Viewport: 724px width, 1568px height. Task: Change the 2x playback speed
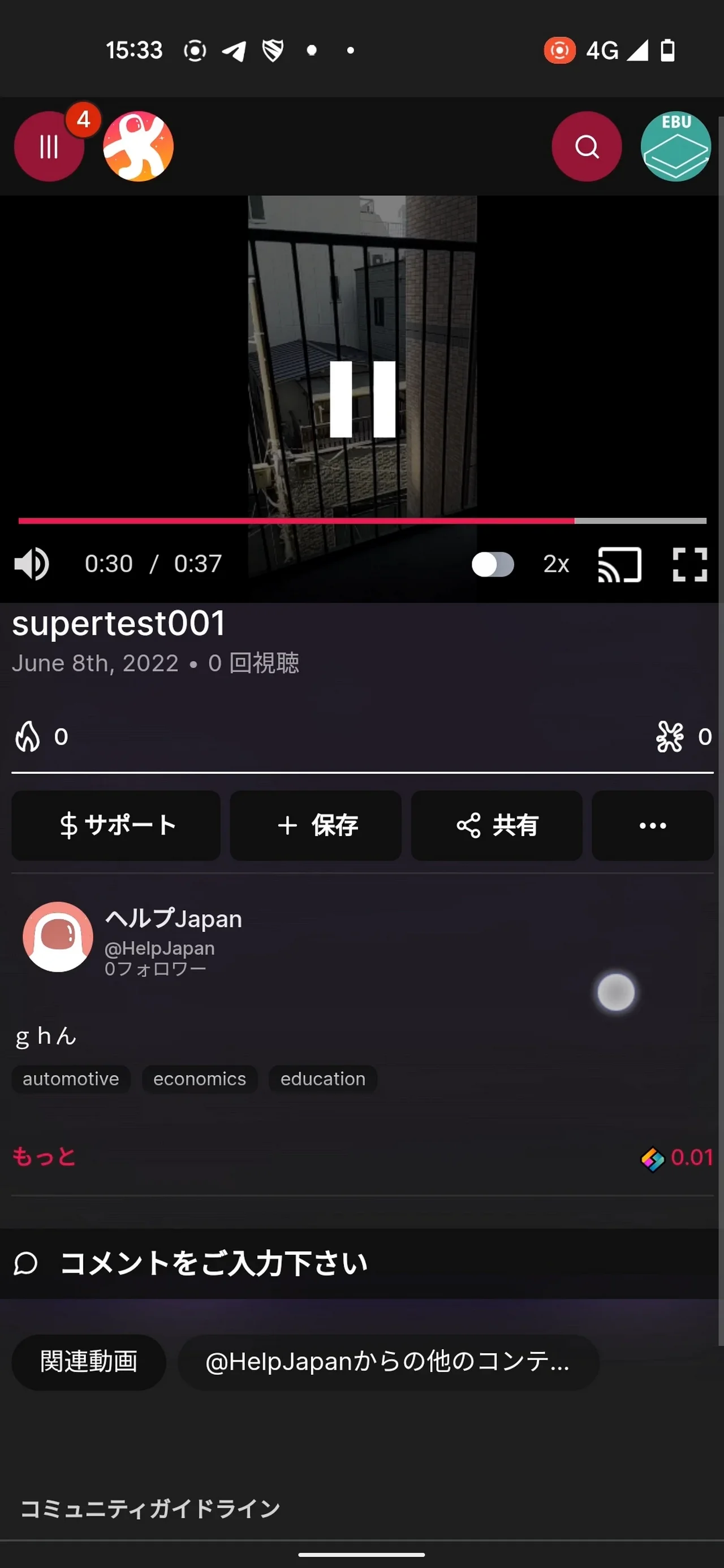coord(556,564)
